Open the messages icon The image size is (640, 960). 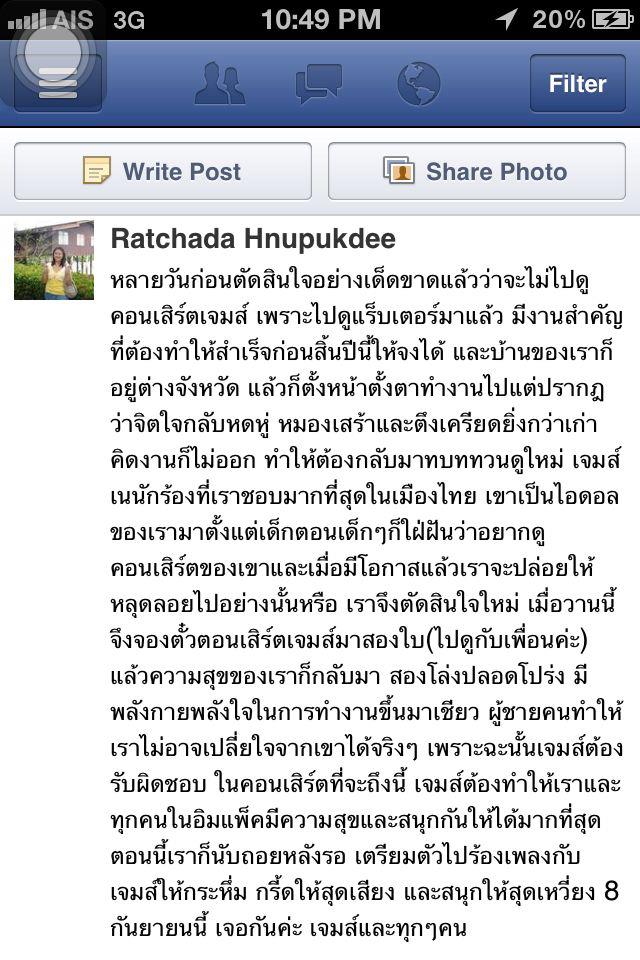pyautogui.click(x=318, y=84)
